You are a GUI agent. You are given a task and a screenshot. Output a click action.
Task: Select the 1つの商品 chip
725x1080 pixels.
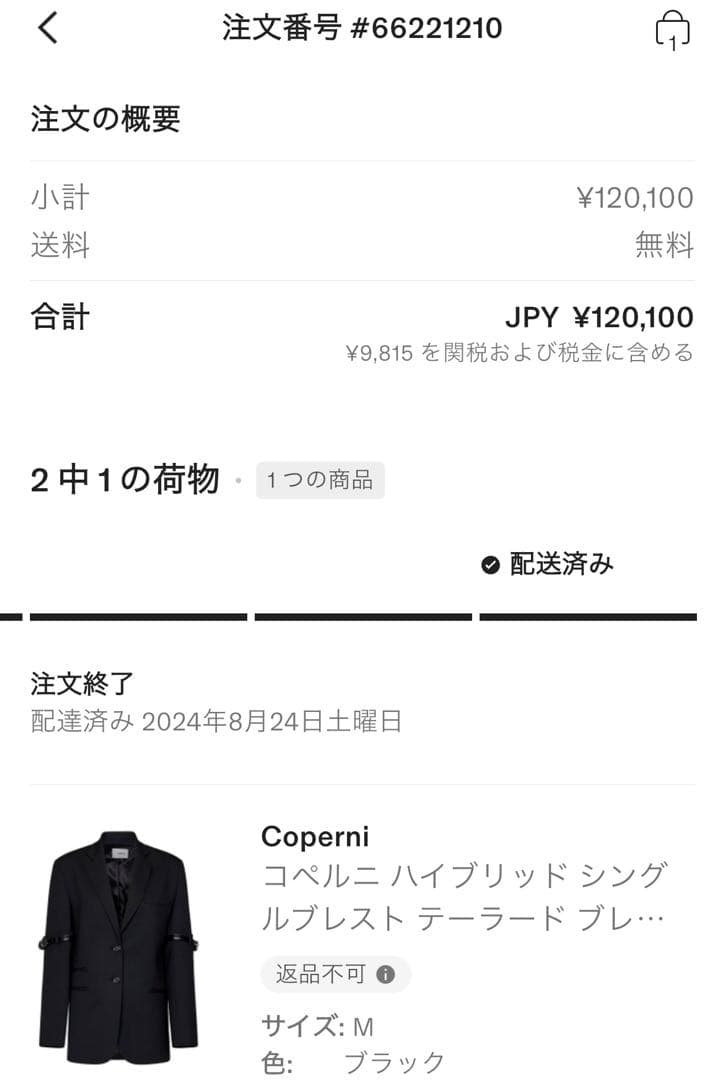tap(320, 482)
